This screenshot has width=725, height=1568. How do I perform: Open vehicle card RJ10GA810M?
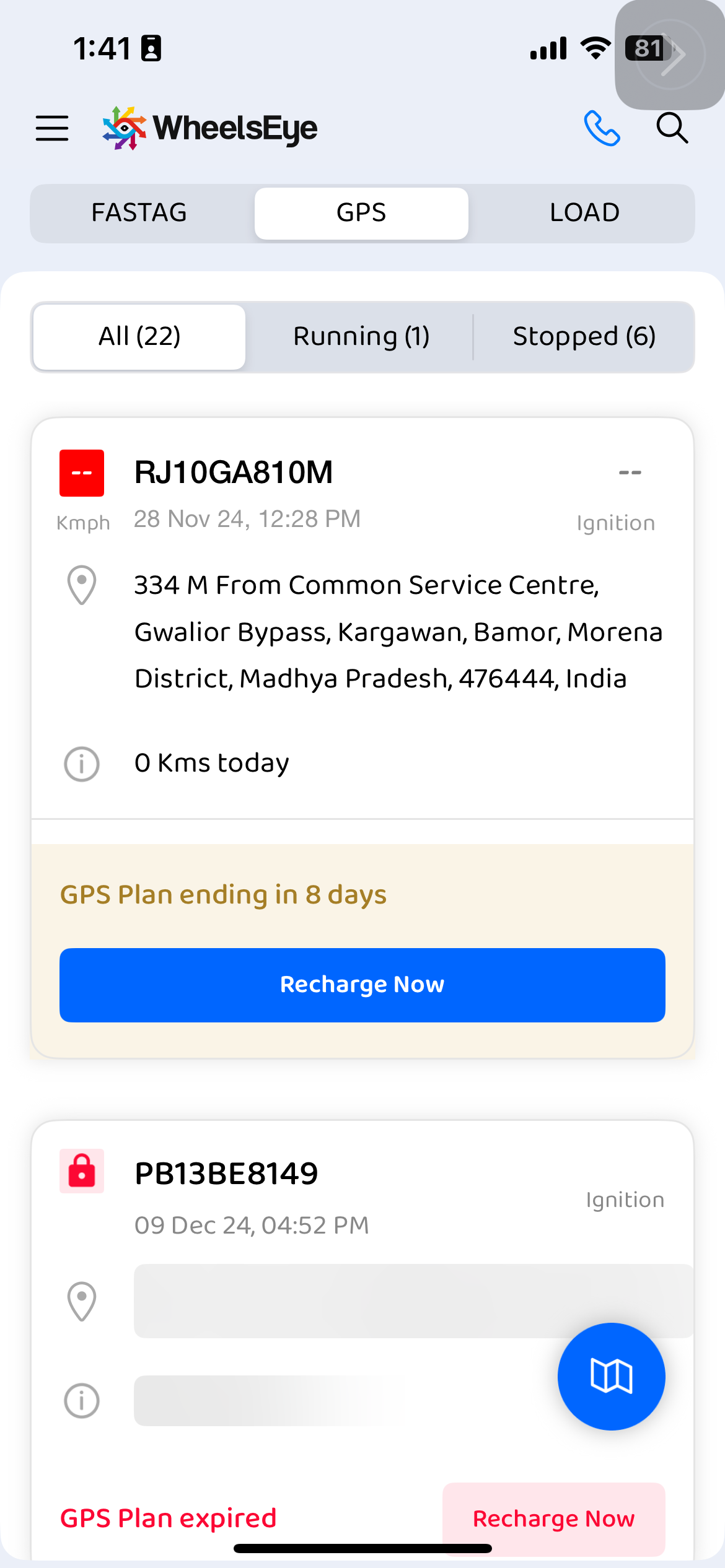[234, 473]
